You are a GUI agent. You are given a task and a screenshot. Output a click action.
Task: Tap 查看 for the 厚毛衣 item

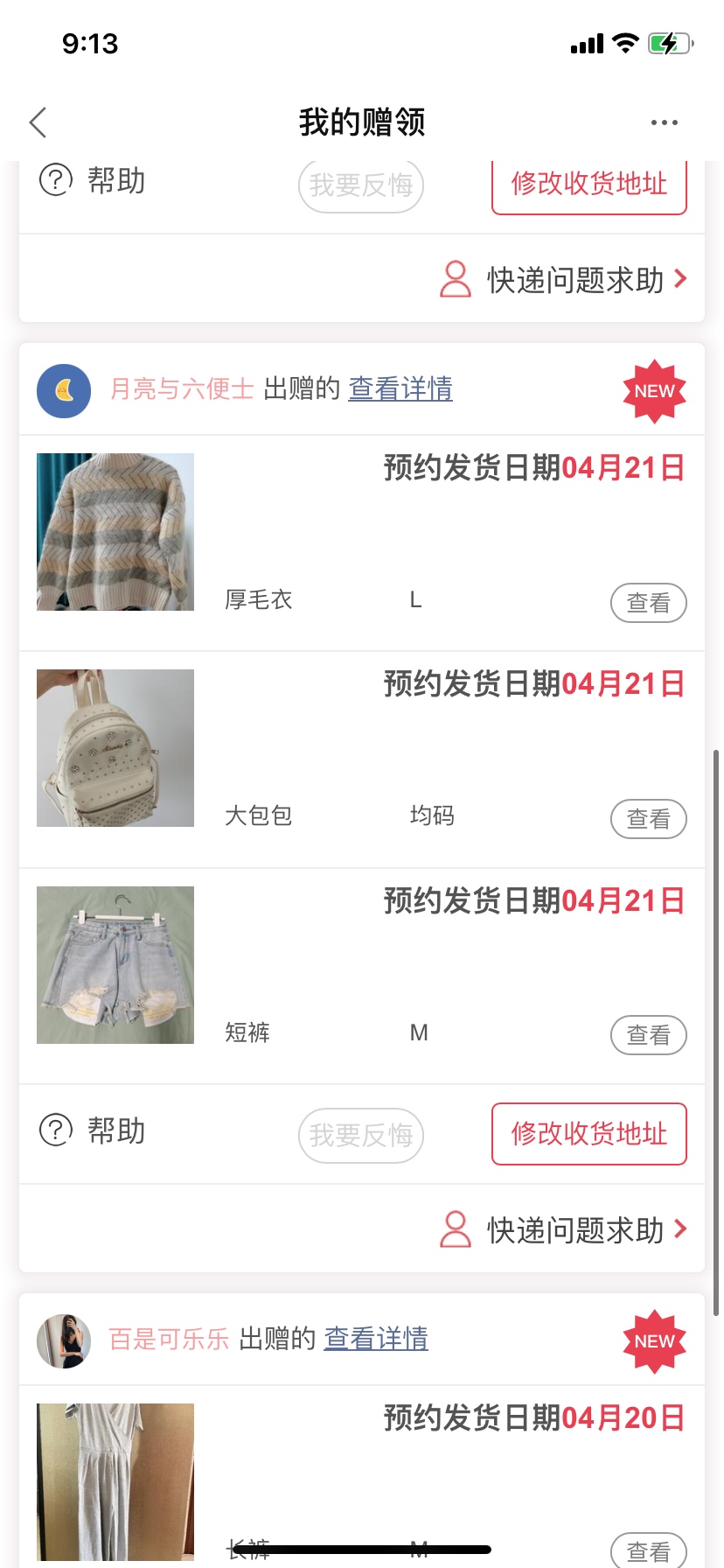point(648,603)
